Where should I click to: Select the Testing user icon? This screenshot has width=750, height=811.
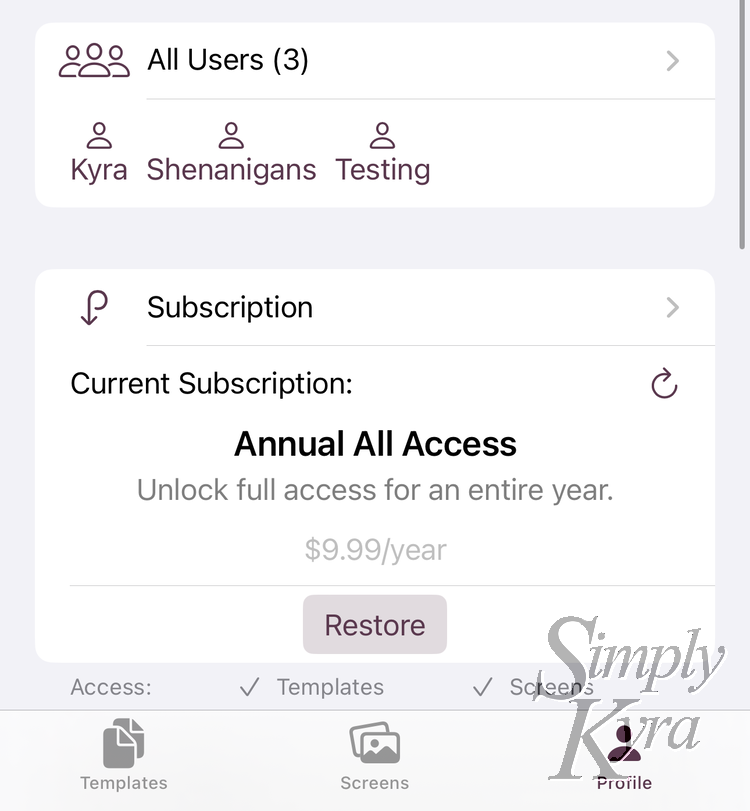pyautogui.click(x=382, y=133)
